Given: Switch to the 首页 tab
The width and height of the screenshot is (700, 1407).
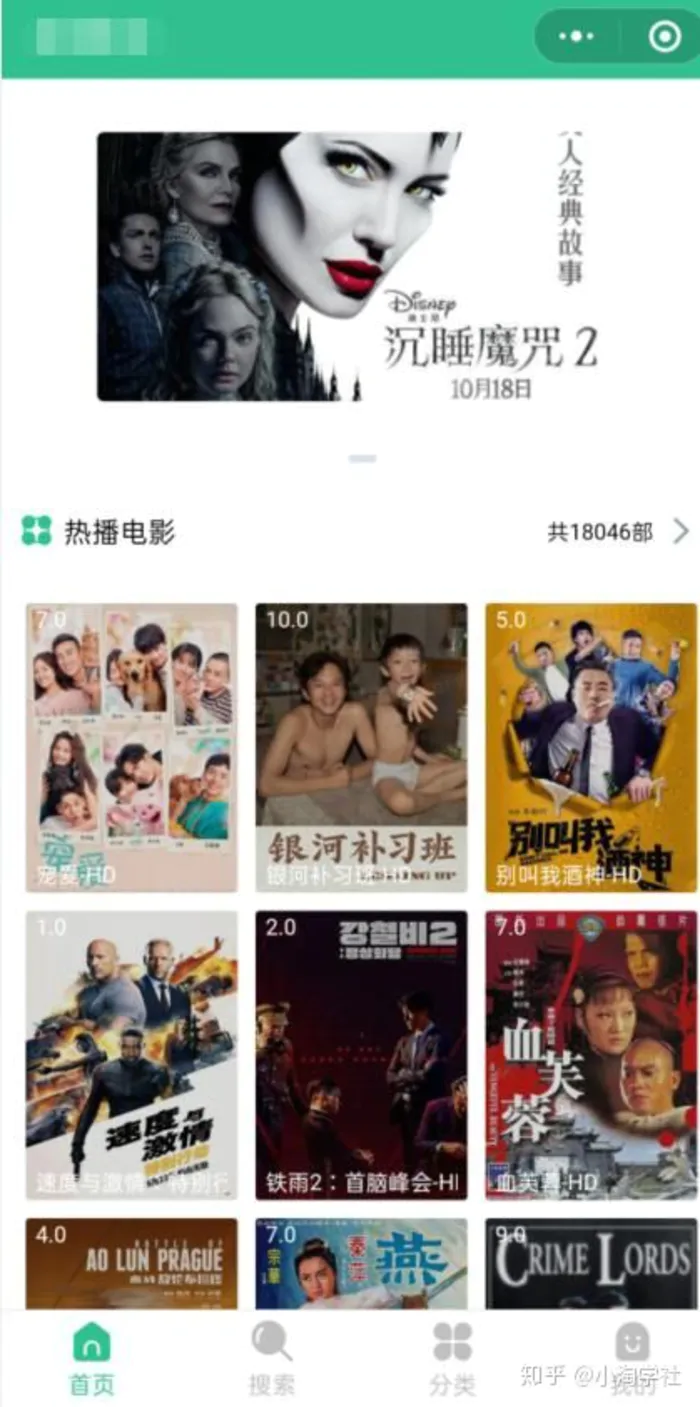Looking at the screenshot, I should [92, 1358].
